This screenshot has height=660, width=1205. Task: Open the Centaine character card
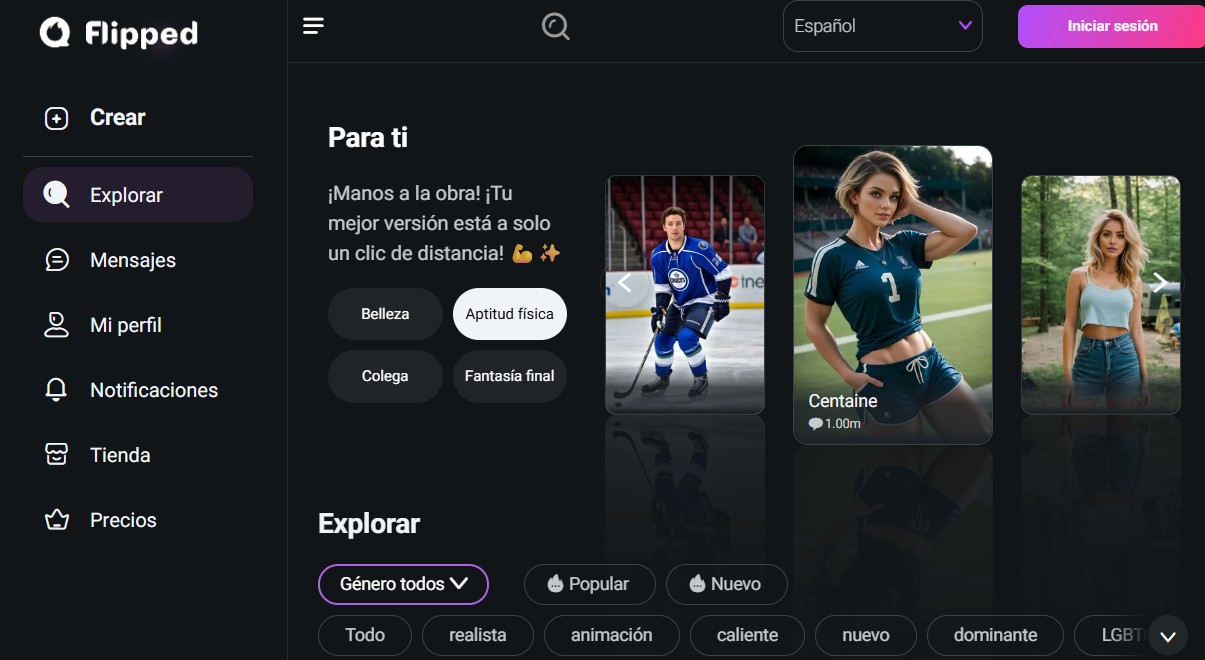click(x=892, y=295)
